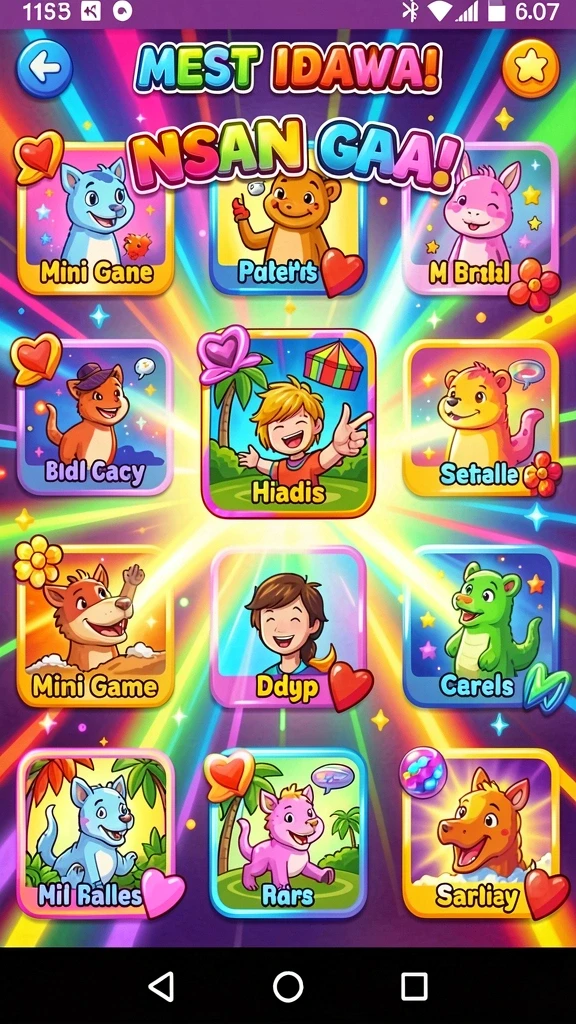Tap the blue back arrow button

[44, 68]
